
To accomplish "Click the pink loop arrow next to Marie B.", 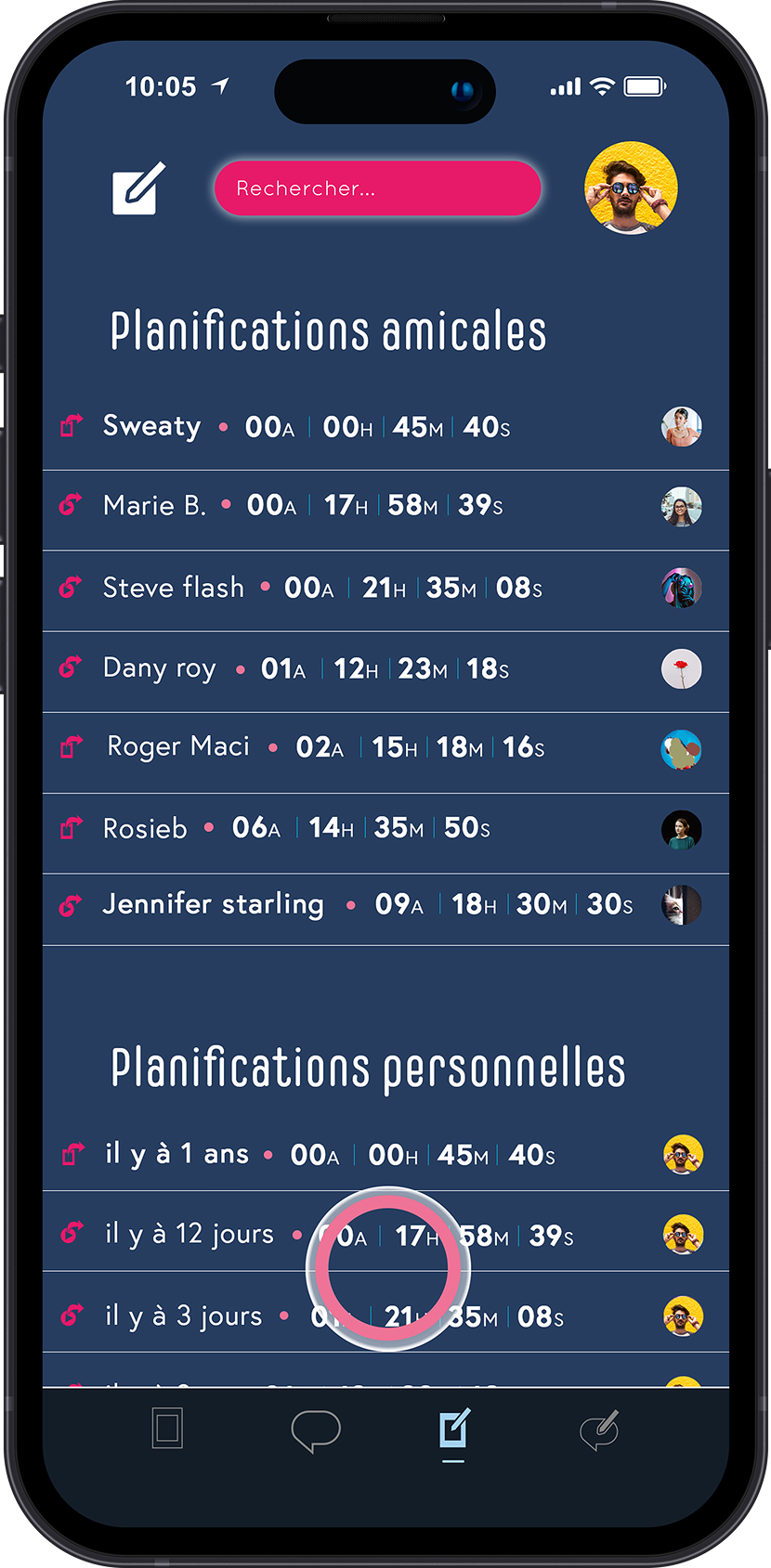I will pyautogui.click(x=70, y=506).
